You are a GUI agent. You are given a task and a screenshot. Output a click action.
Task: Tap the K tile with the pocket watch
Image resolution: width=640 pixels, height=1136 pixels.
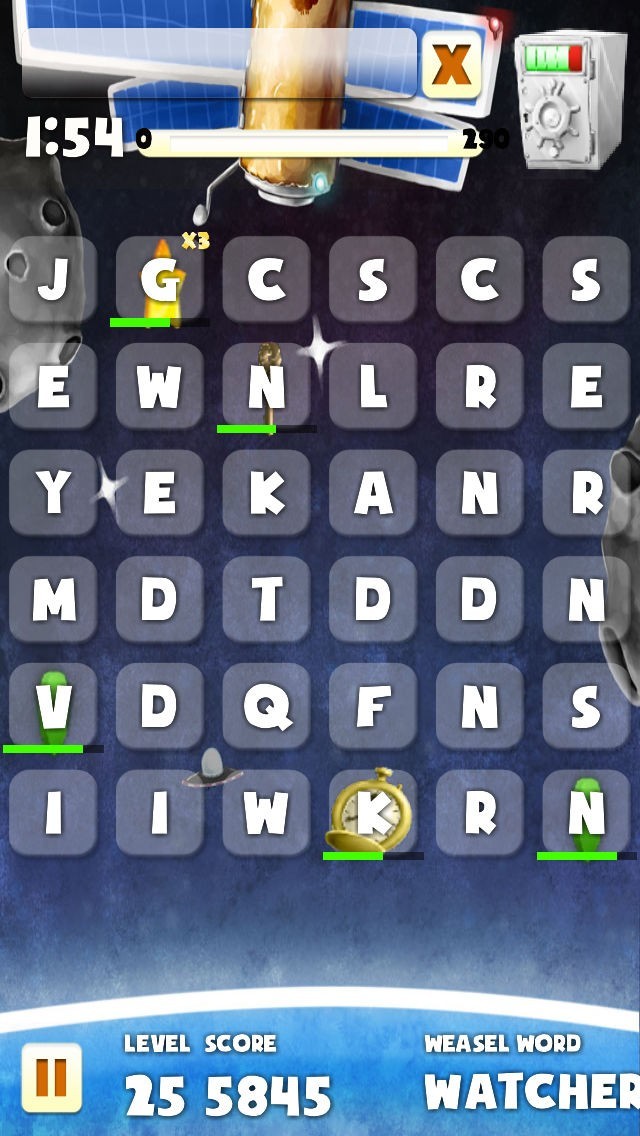tap(373, 811)
